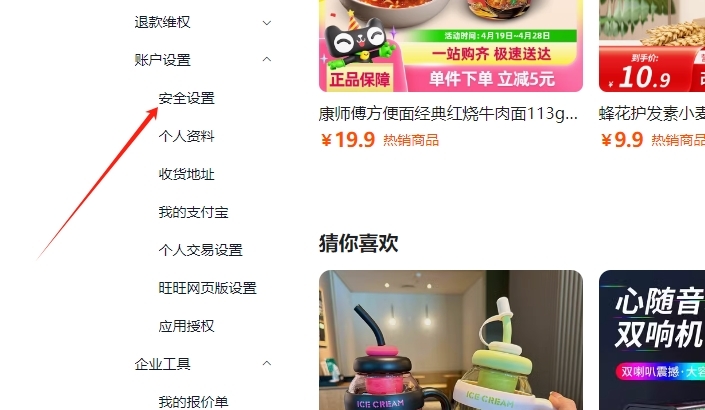Open 我的报价单
705x410 pixels.
tap(193, 402)
